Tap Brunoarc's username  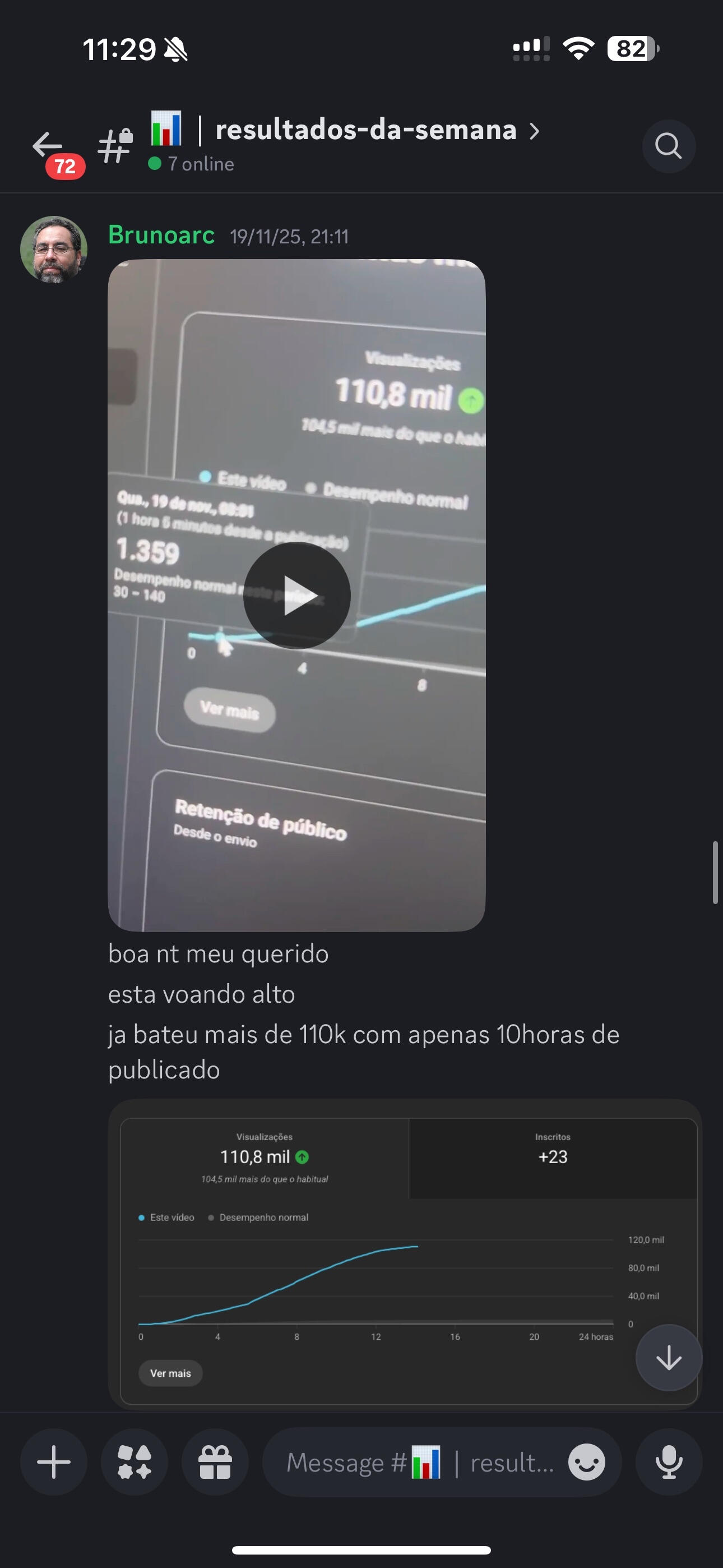point(161,235)
